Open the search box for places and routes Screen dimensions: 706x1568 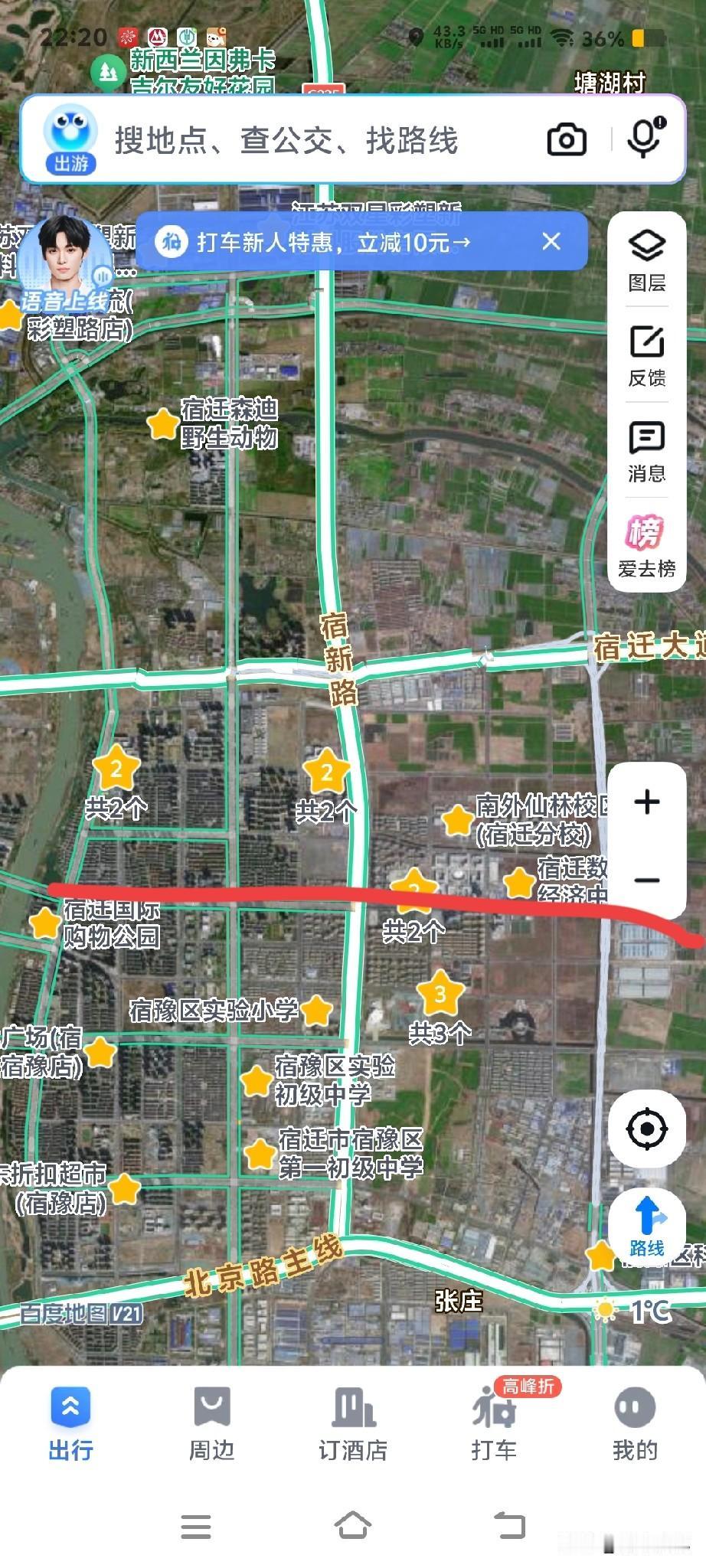pos(306,141)
